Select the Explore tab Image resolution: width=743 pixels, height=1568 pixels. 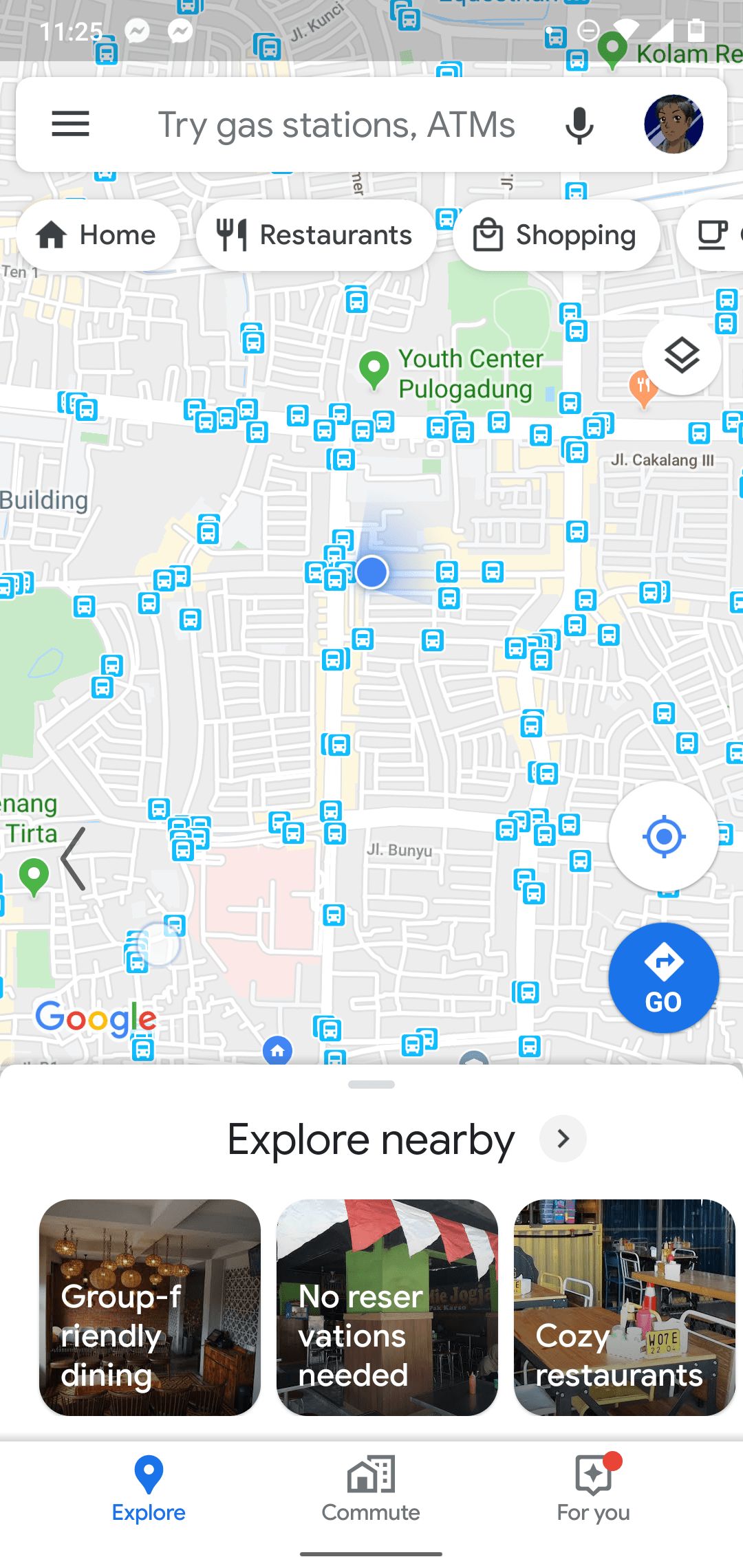click(x=149, y=1489)
